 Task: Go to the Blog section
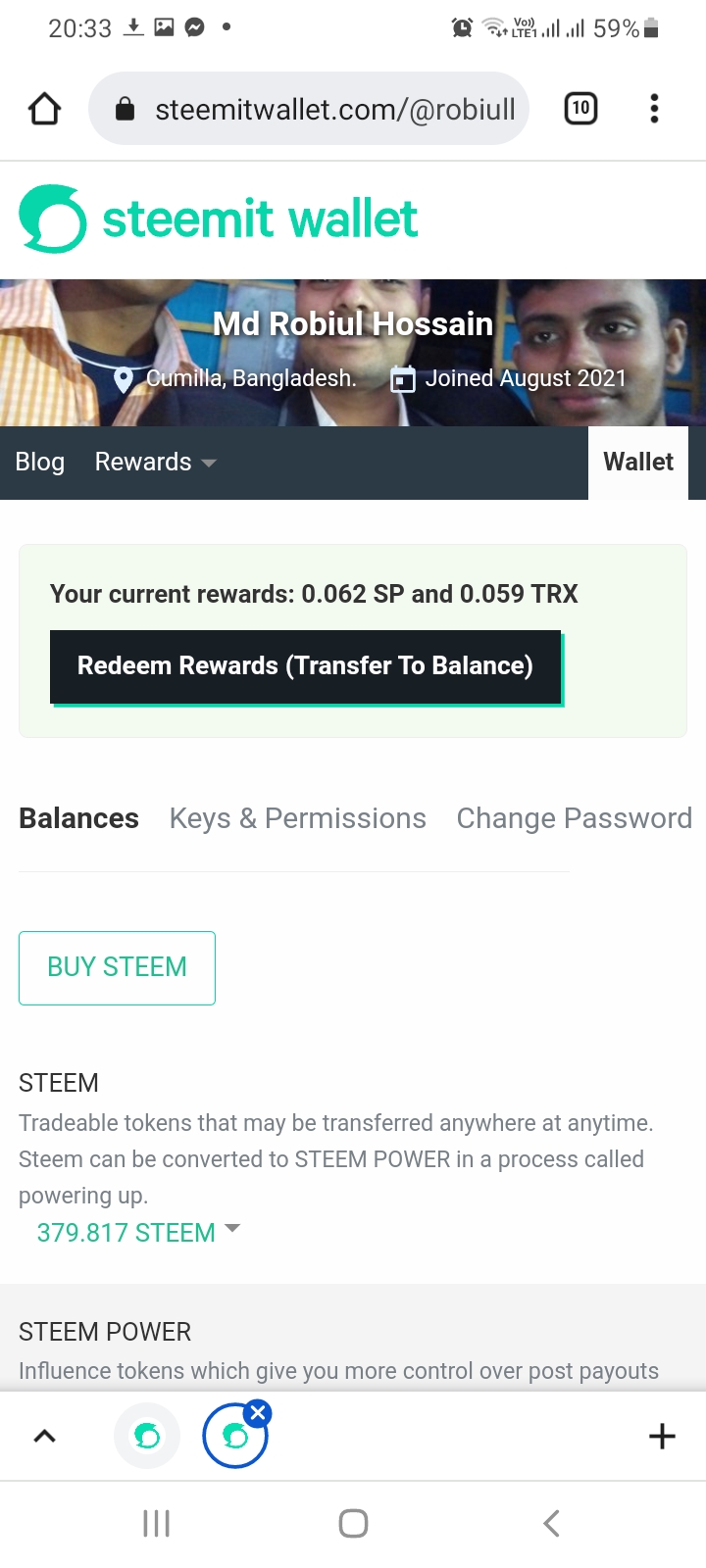[x=40, y=462]
